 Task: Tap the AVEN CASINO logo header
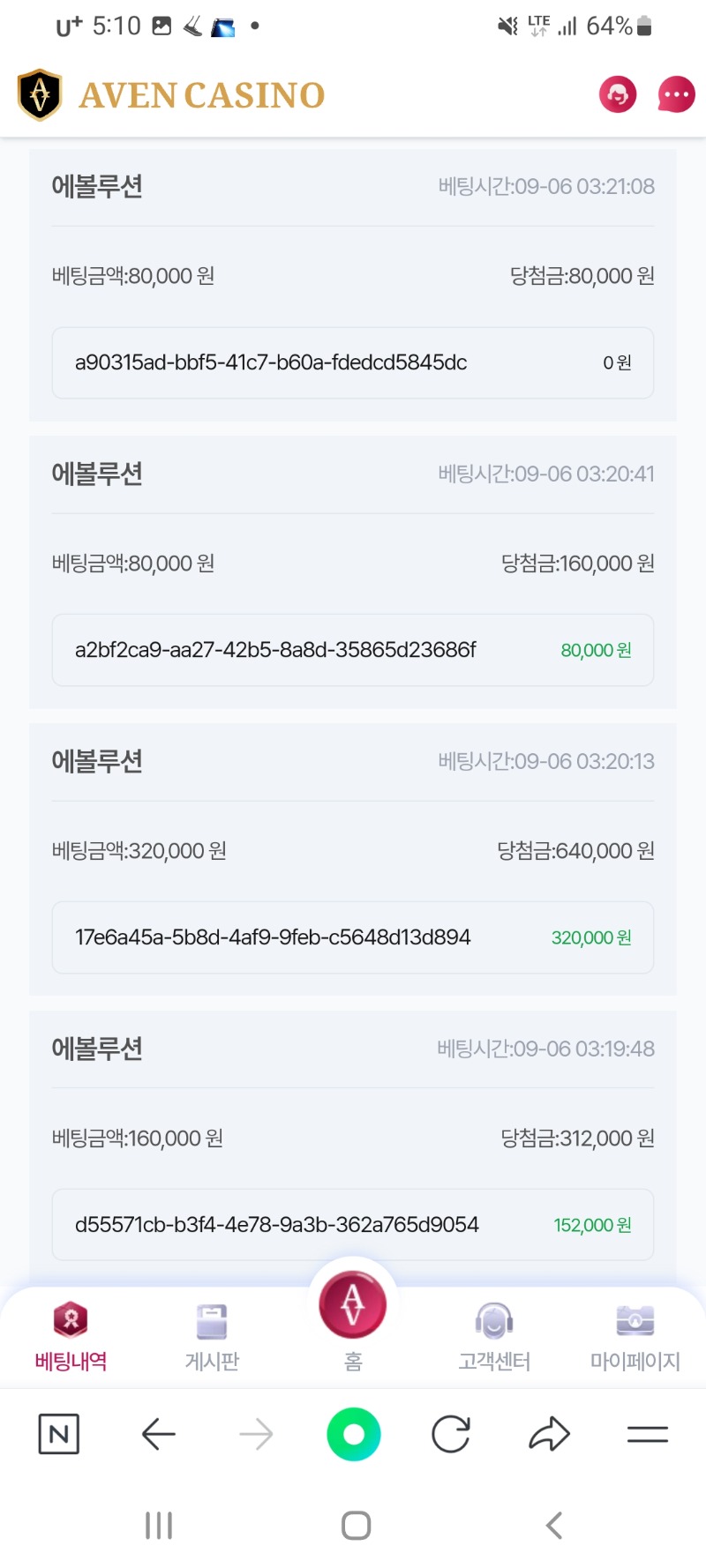point(171,94)
